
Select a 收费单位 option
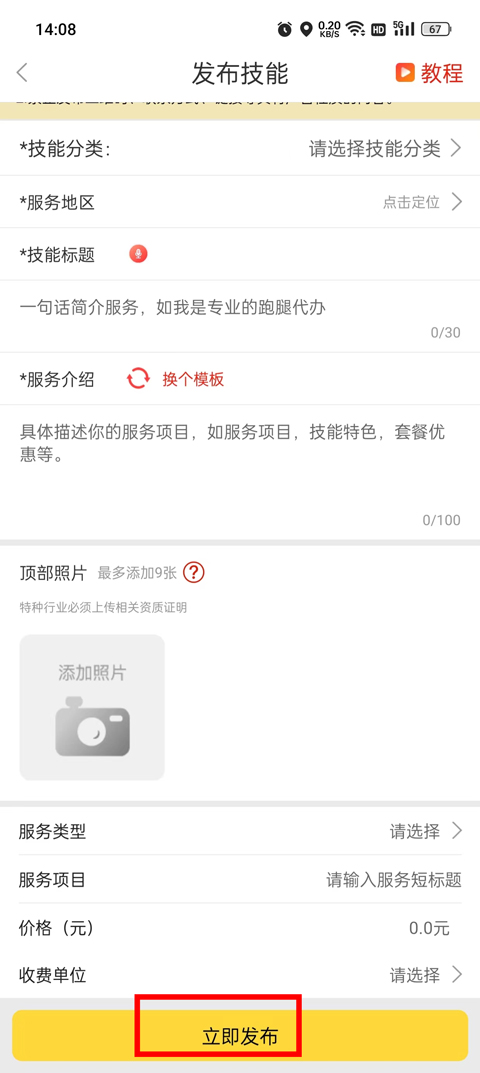(240, 974)
